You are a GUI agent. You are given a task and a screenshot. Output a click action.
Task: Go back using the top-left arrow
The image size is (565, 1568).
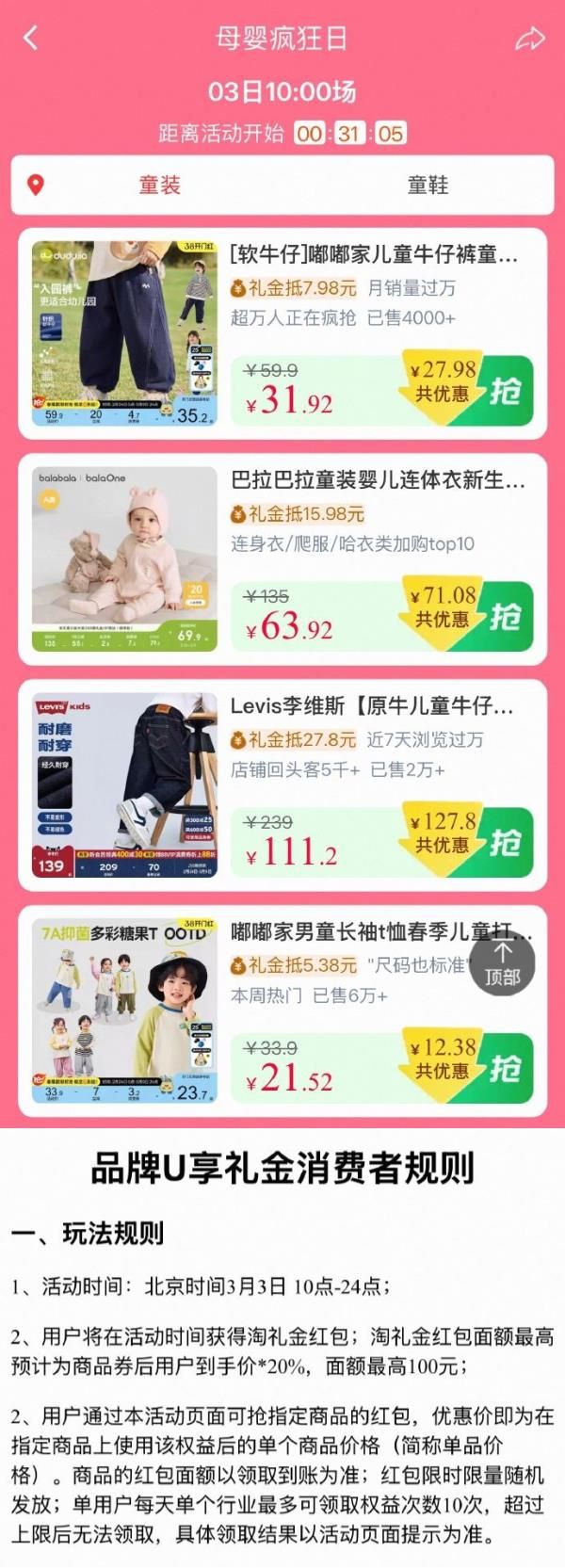pos(31,39)
